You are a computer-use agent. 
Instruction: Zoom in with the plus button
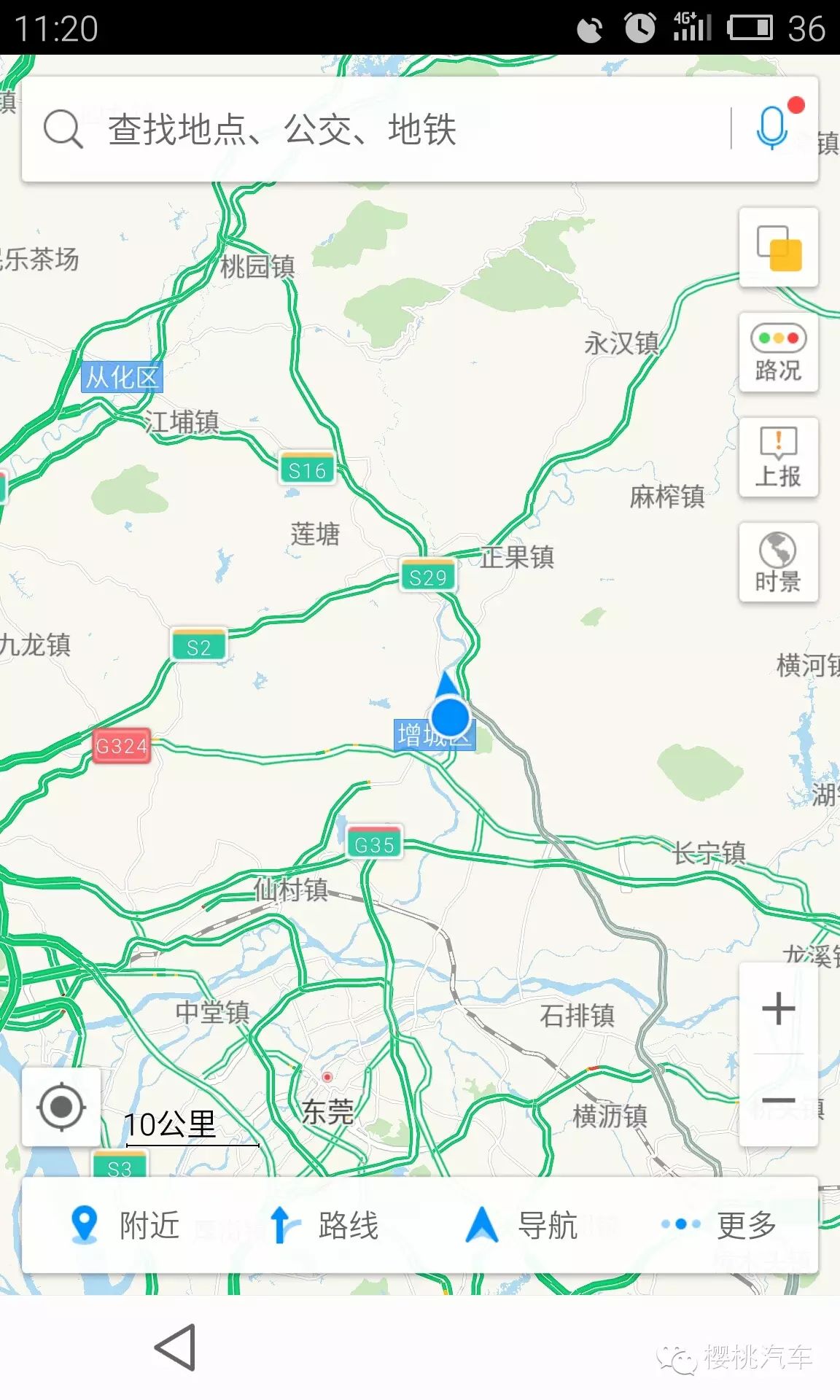779,1008
